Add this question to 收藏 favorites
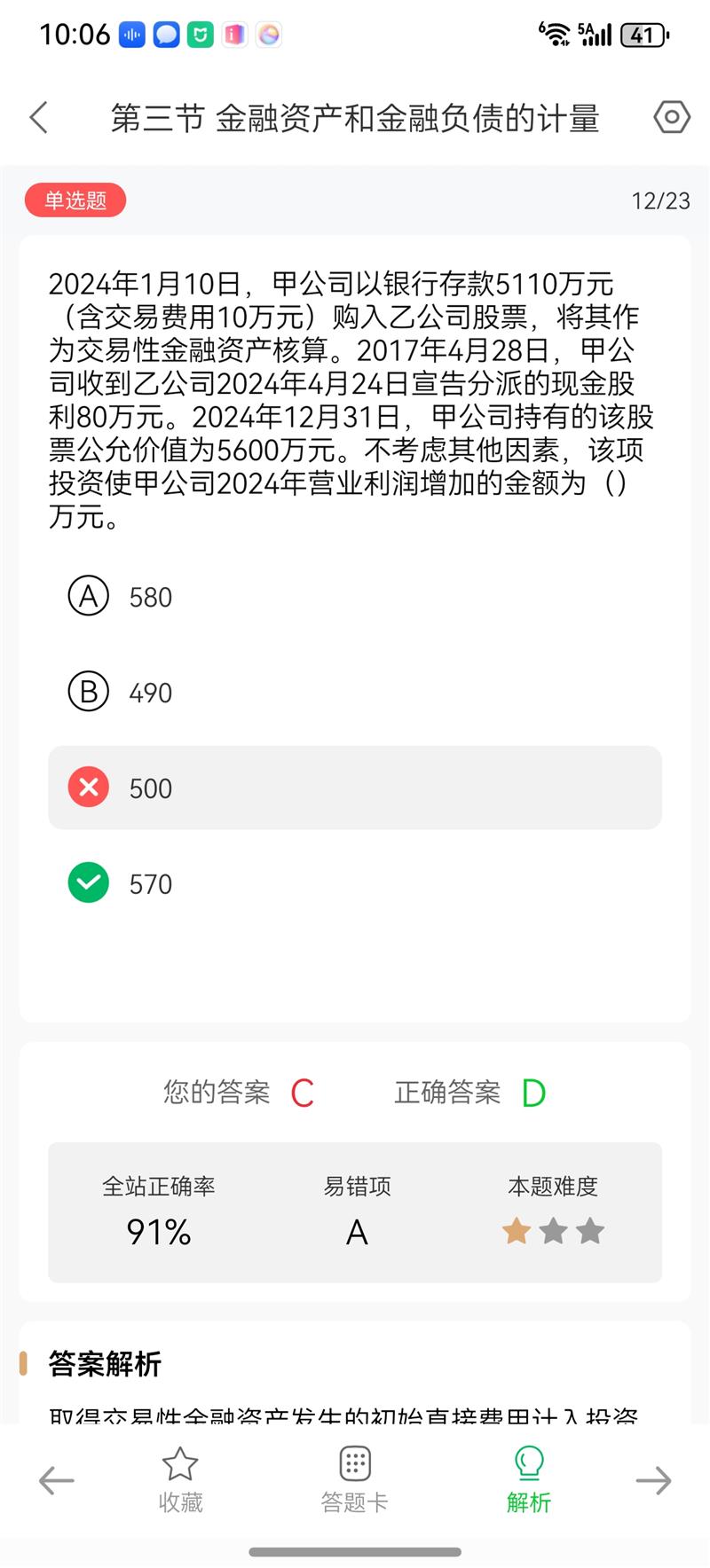Image resolution: width=710 pixels, height=1568 pixels. (x=180, y=1480)
